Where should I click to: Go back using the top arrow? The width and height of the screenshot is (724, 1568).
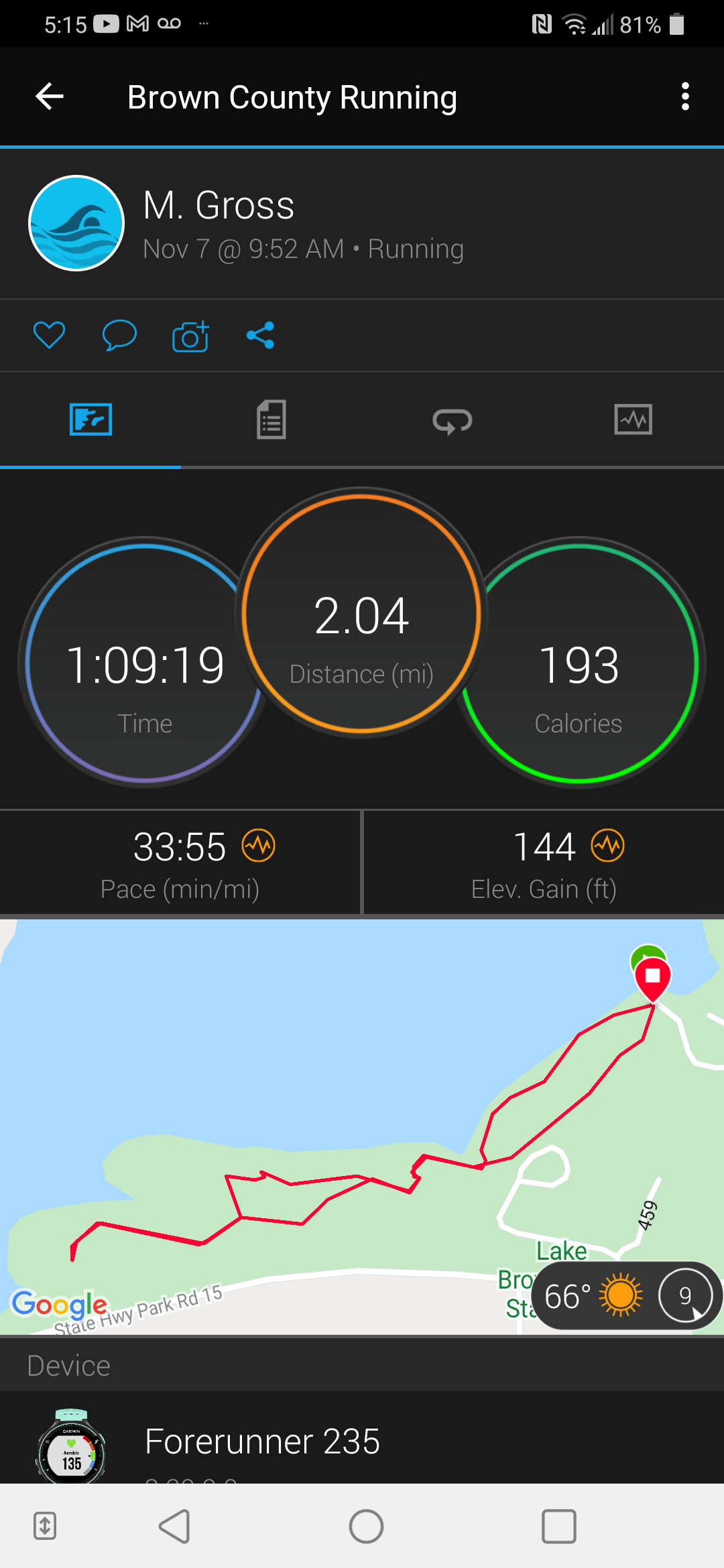click(x=50, y=96)
